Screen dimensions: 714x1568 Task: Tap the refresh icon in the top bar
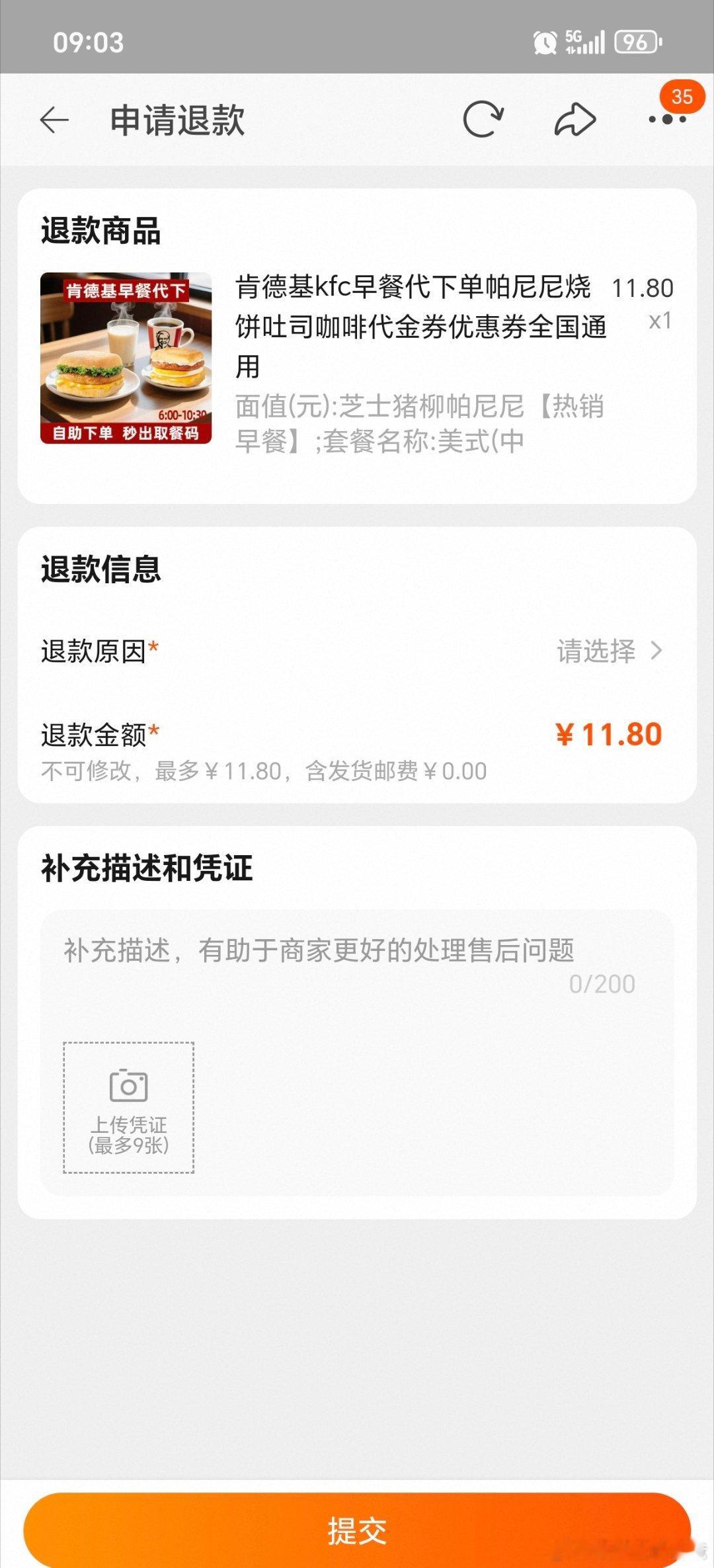pos(486,120)
